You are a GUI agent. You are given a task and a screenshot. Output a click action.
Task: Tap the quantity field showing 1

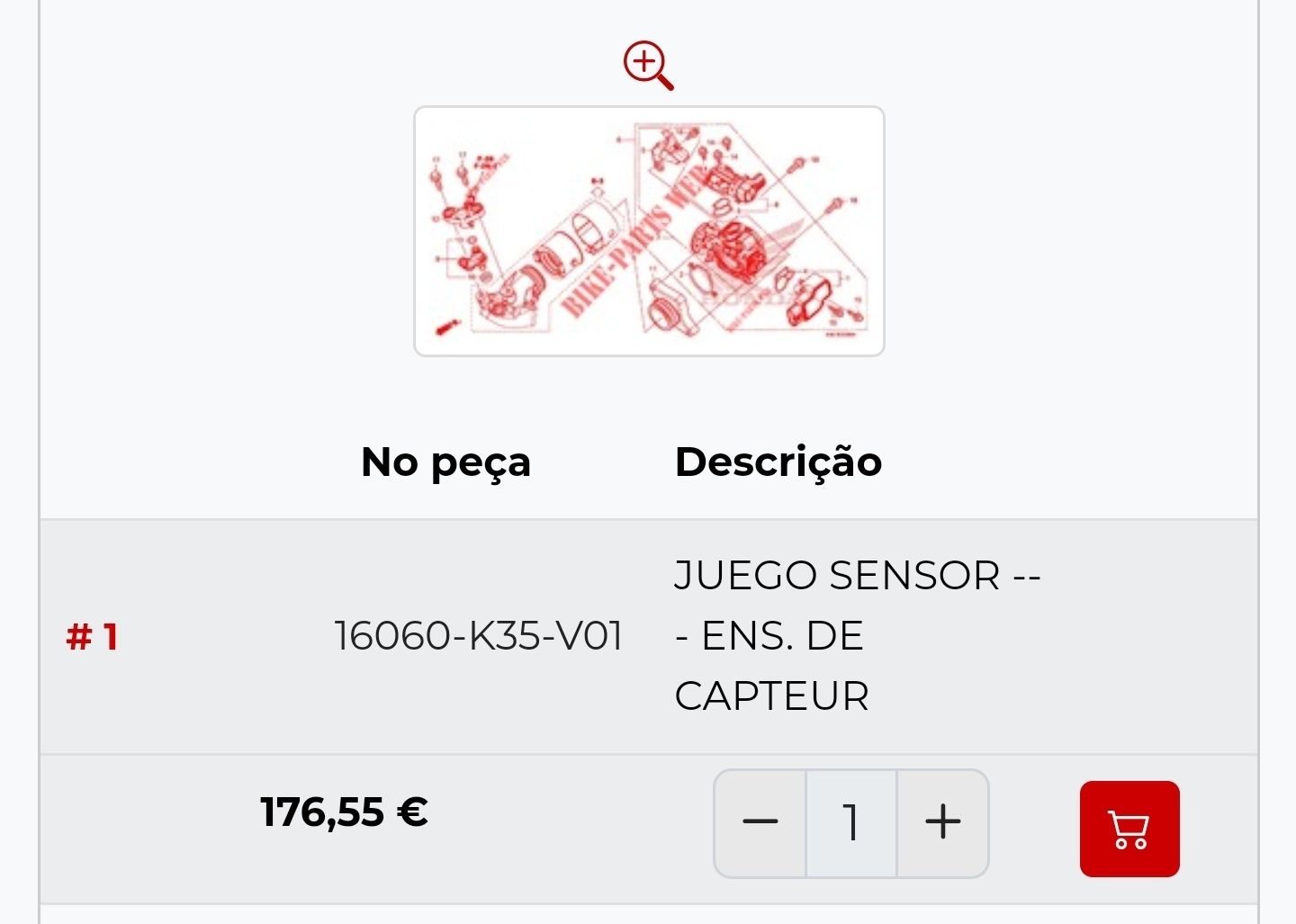click(851, 822)
